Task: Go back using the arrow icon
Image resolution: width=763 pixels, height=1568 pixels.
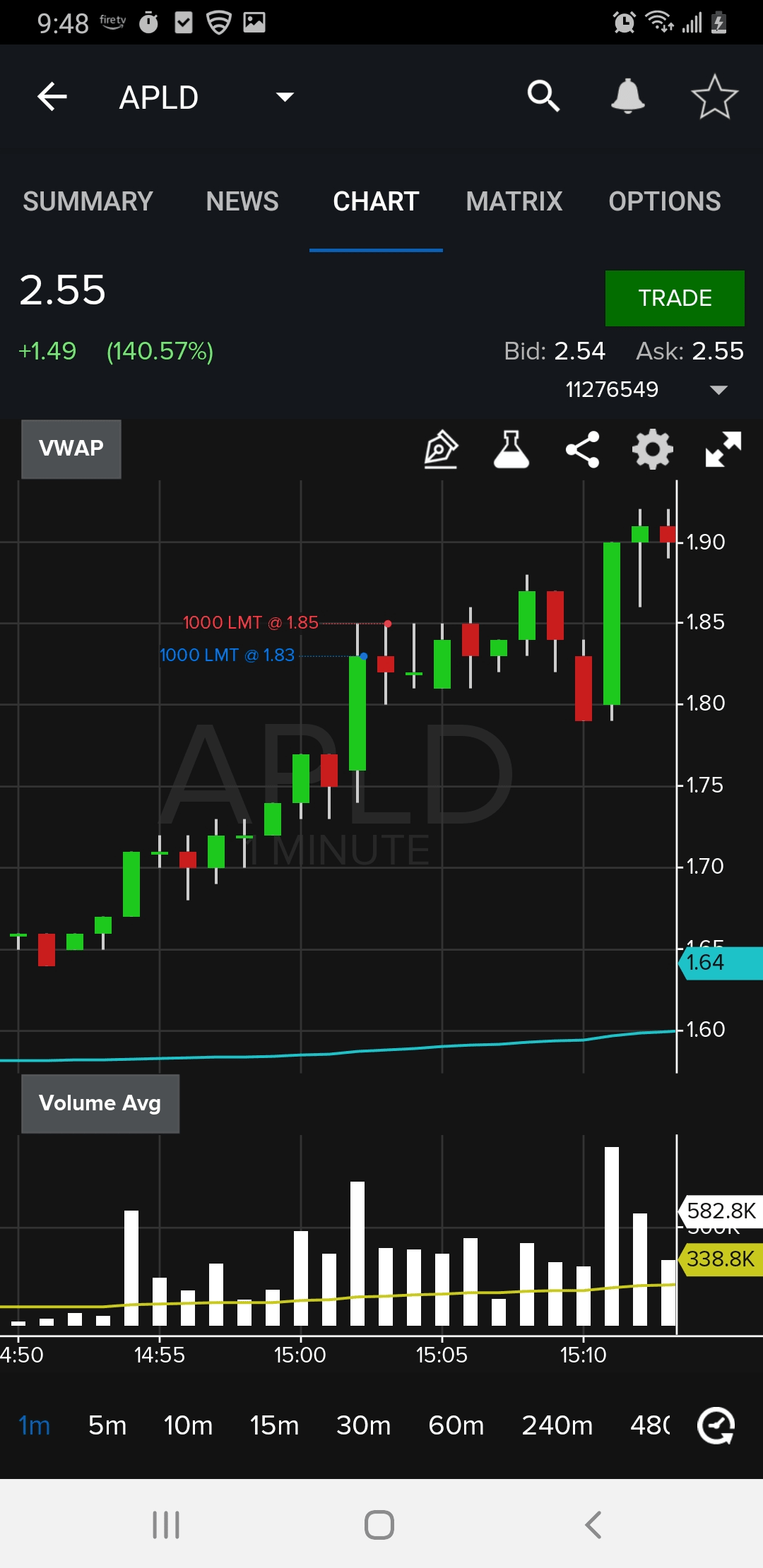Action: coord(52,97)
